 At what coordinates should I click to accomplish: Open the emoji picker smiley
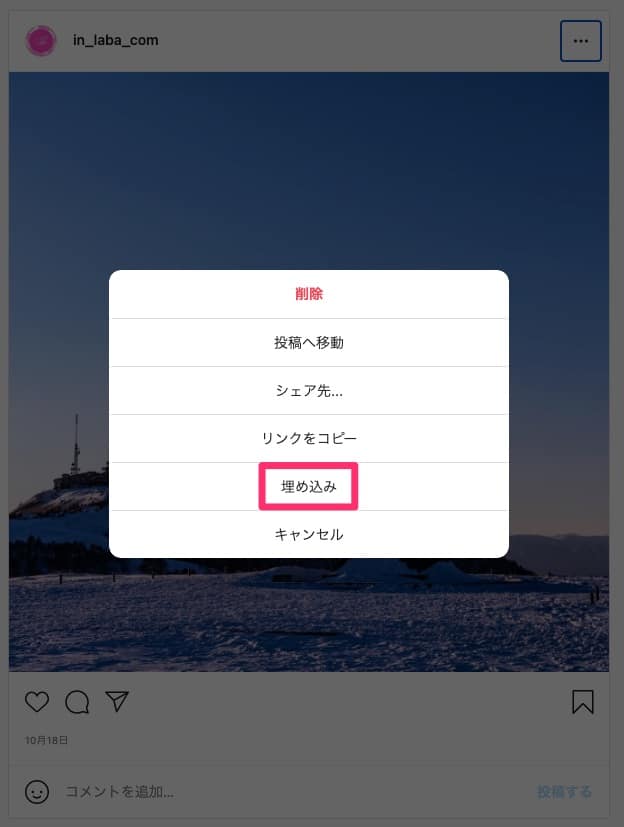[x=37, y=791]
